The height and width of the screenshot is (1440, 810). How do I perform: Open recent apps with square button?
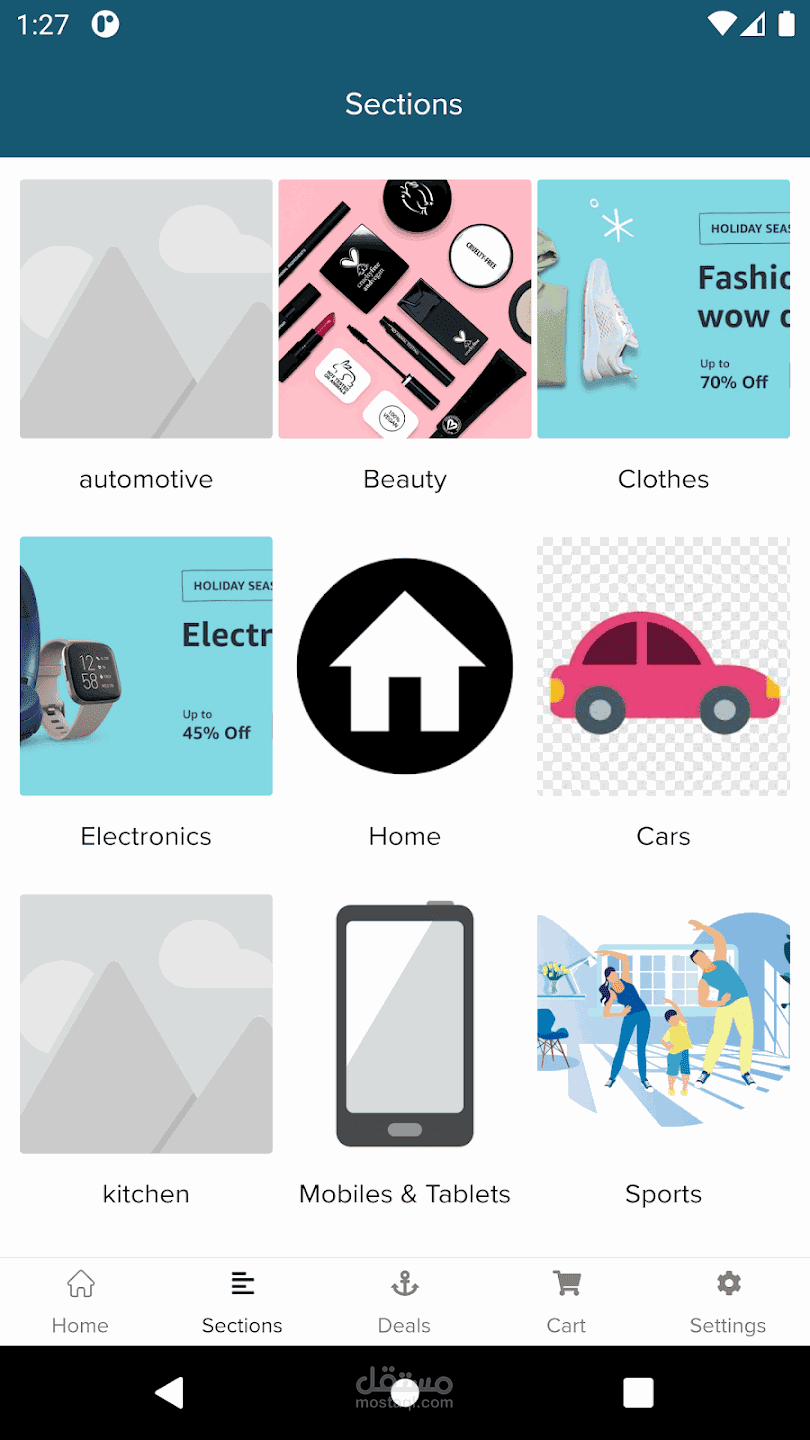point(638,1392)
